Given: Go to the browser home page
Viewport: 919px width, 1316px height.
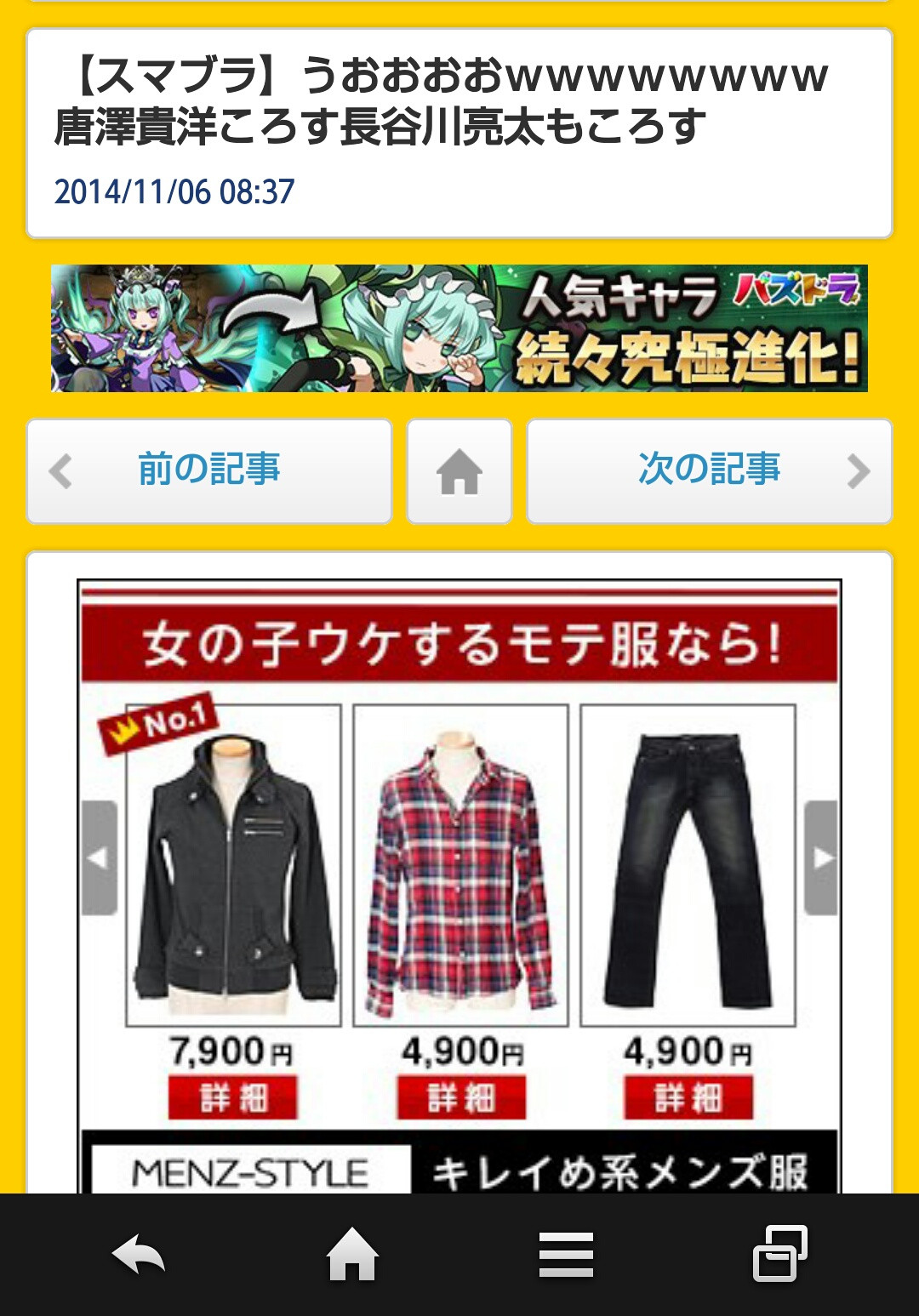Looking at the screenshot, I should coord(352,1255).
